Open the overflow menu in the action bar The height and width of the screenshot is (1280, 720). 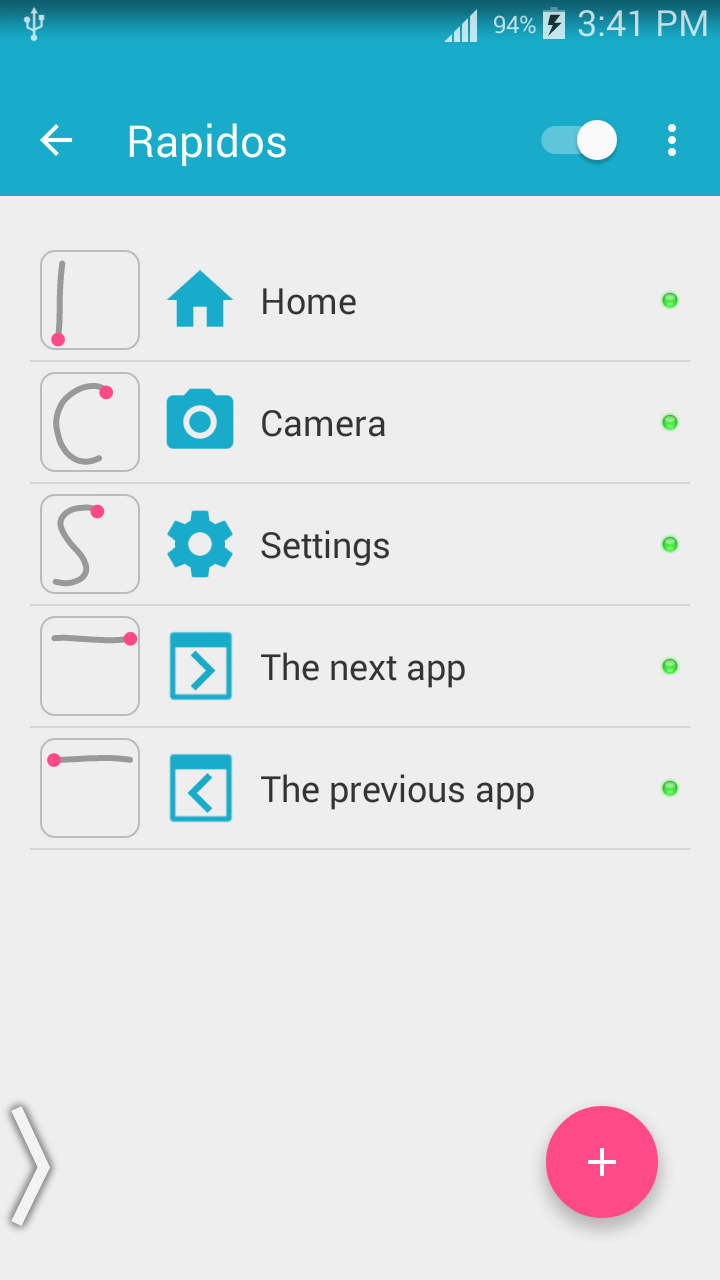671,141
